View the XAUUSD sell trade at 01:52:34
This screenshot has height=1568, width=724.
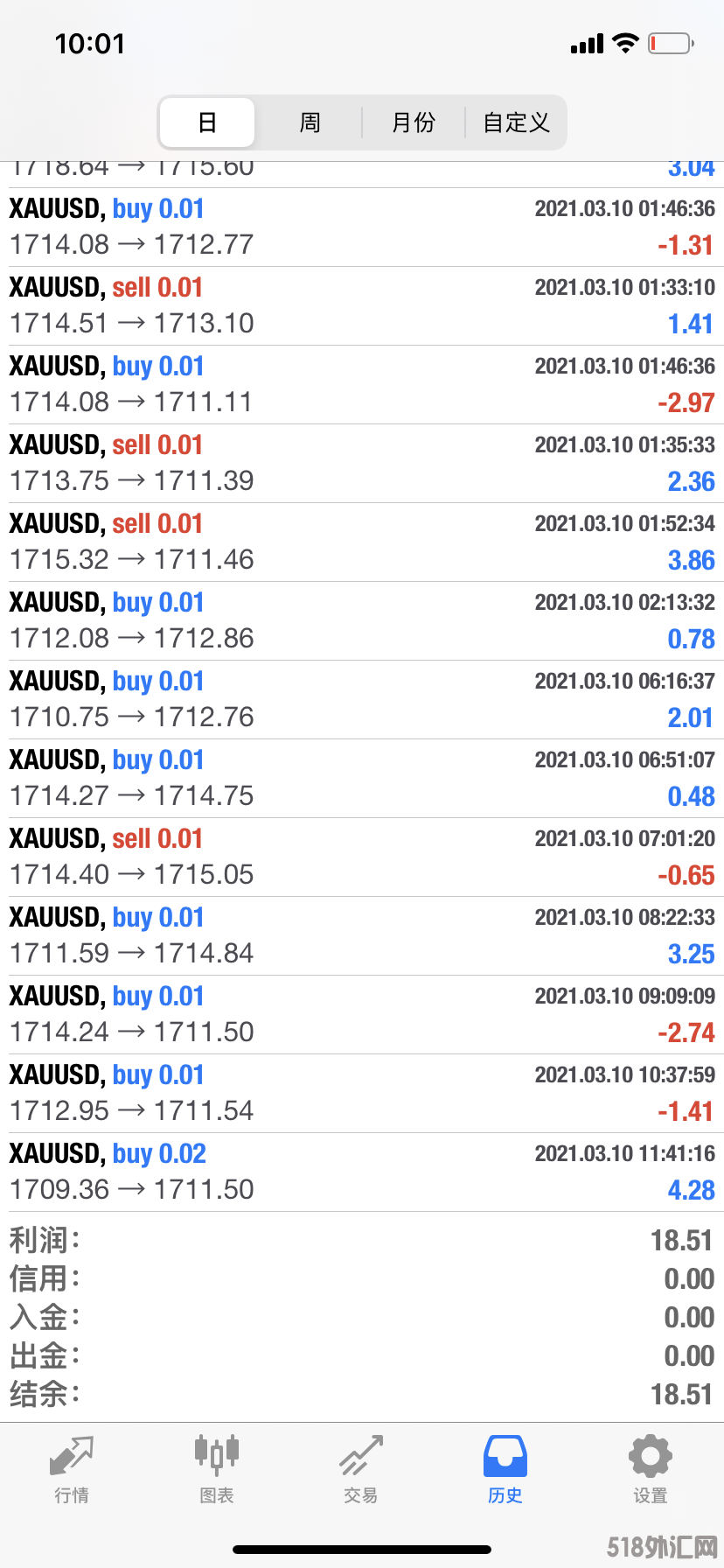(362, 542)
